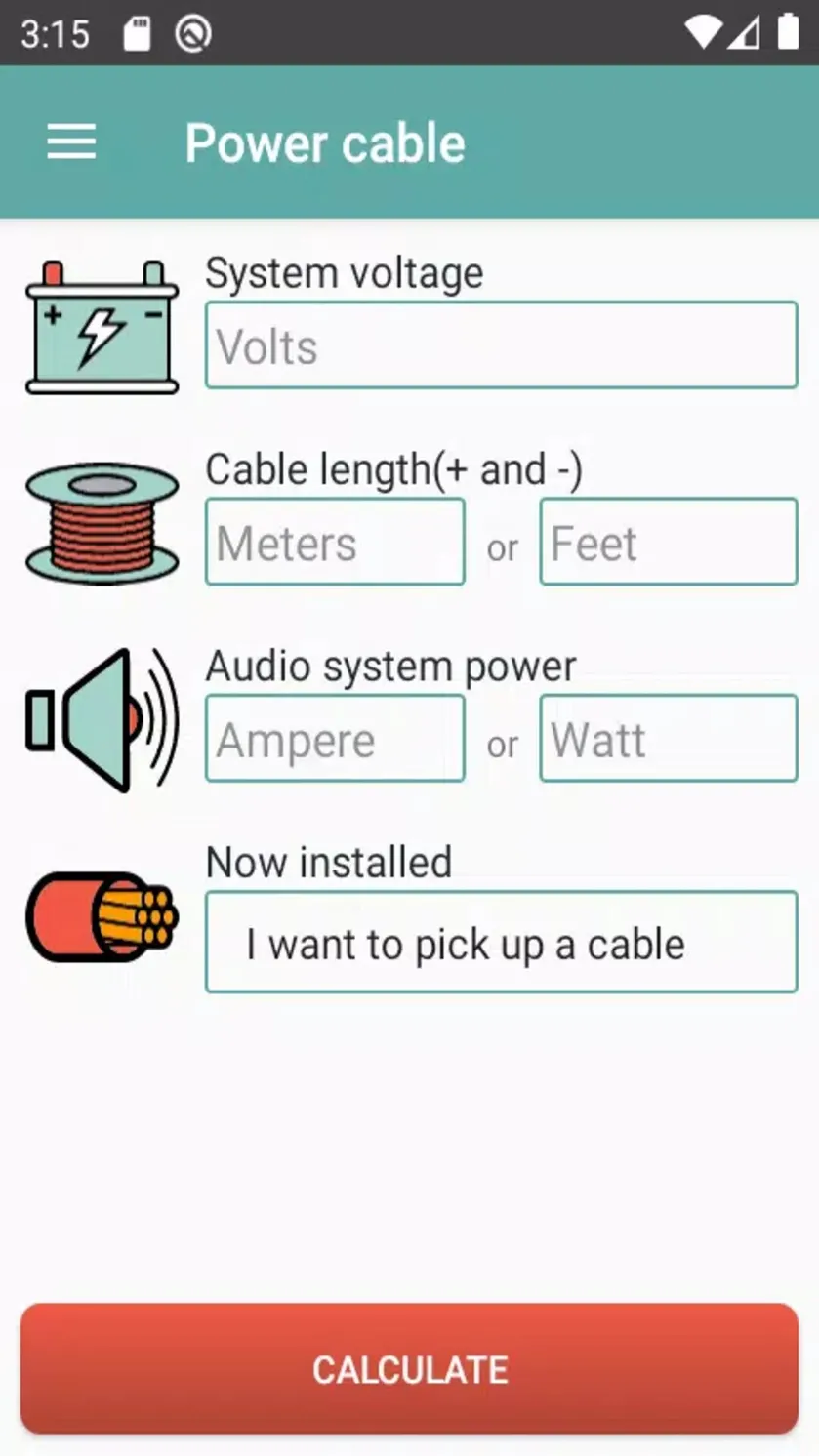Open the hamburger drawer menu
The height and width of the screenshot is (1456, 819).
[x=71, y=142]
